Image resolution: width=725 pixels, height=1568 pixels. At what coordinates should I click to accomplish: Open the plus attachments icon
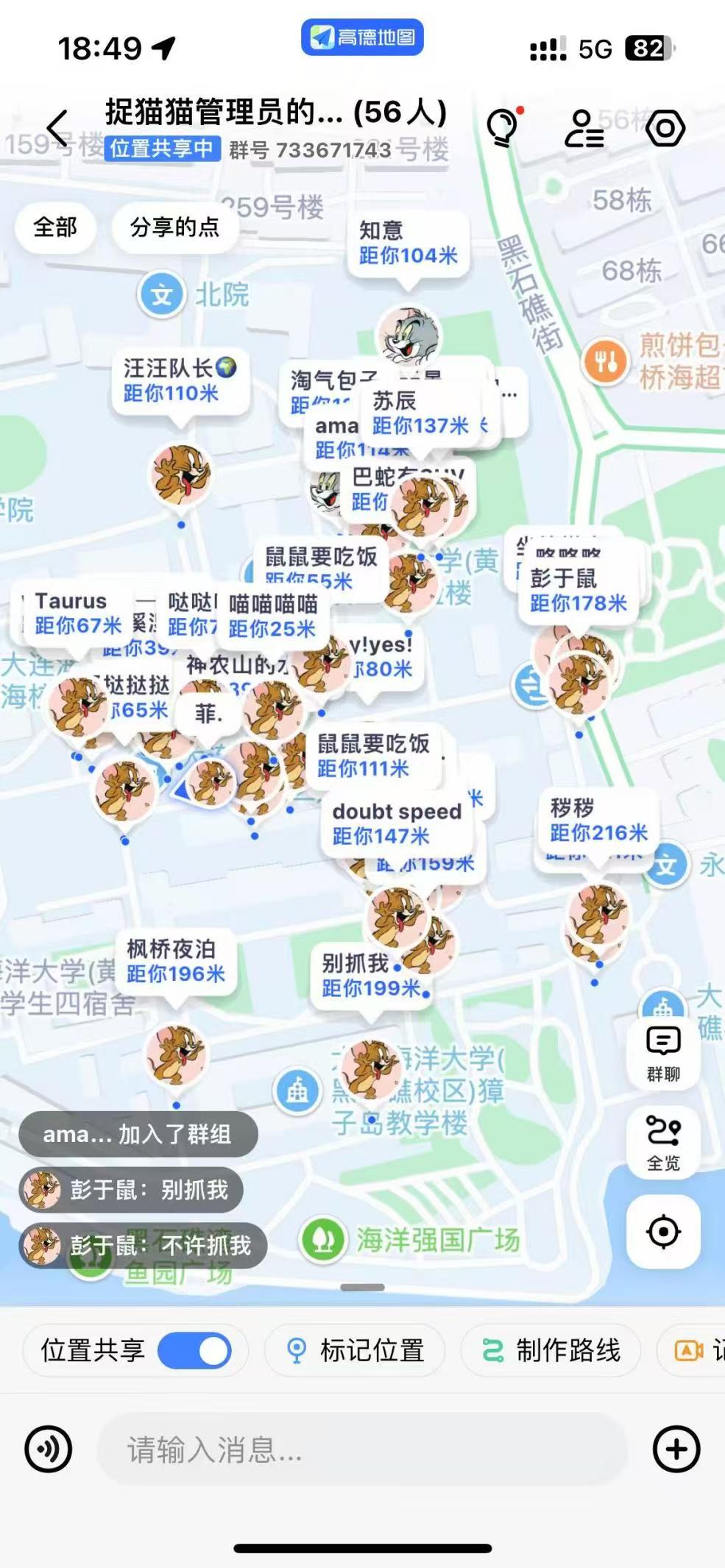676,1450
